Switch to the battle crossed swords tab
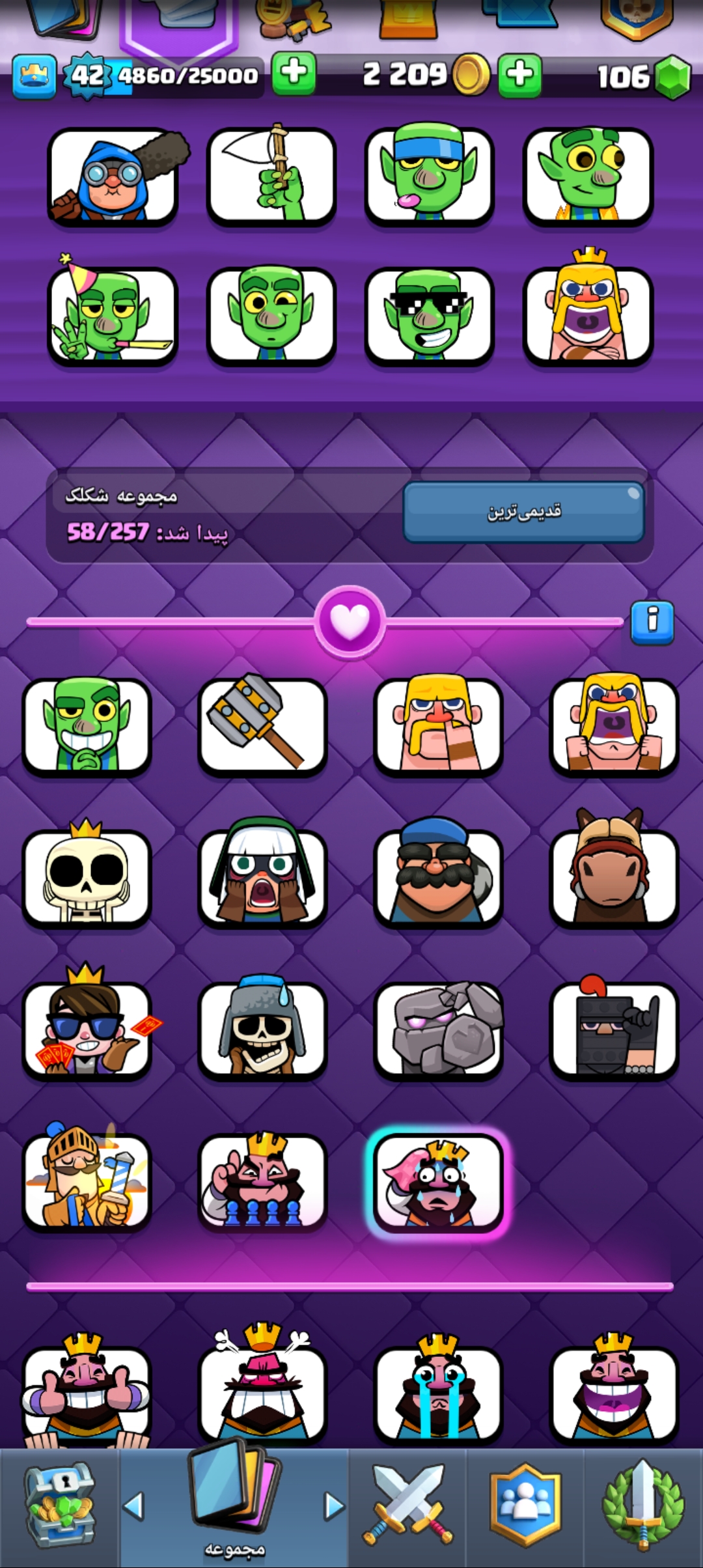Screen dimensions: 703x1568 click(407, 1508)
